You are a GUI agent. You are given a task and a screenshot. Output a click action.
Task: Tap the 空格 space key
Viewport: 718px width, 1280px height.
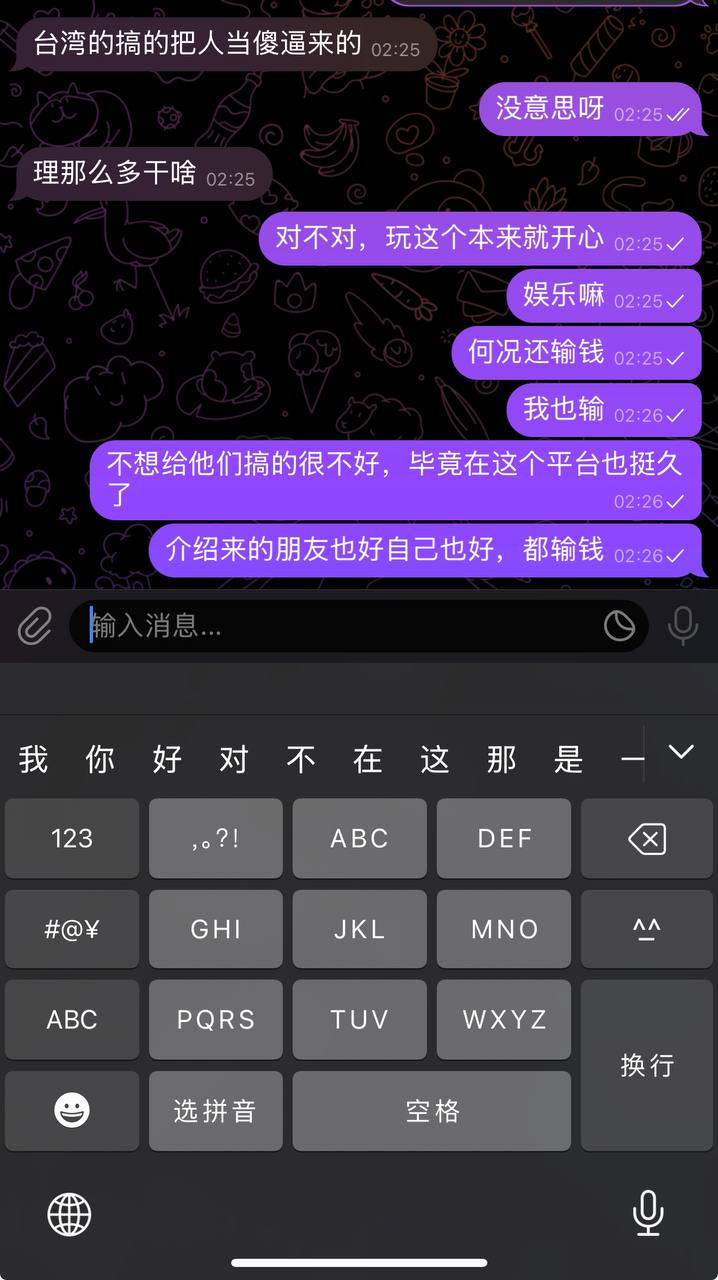pos(432,1111)
